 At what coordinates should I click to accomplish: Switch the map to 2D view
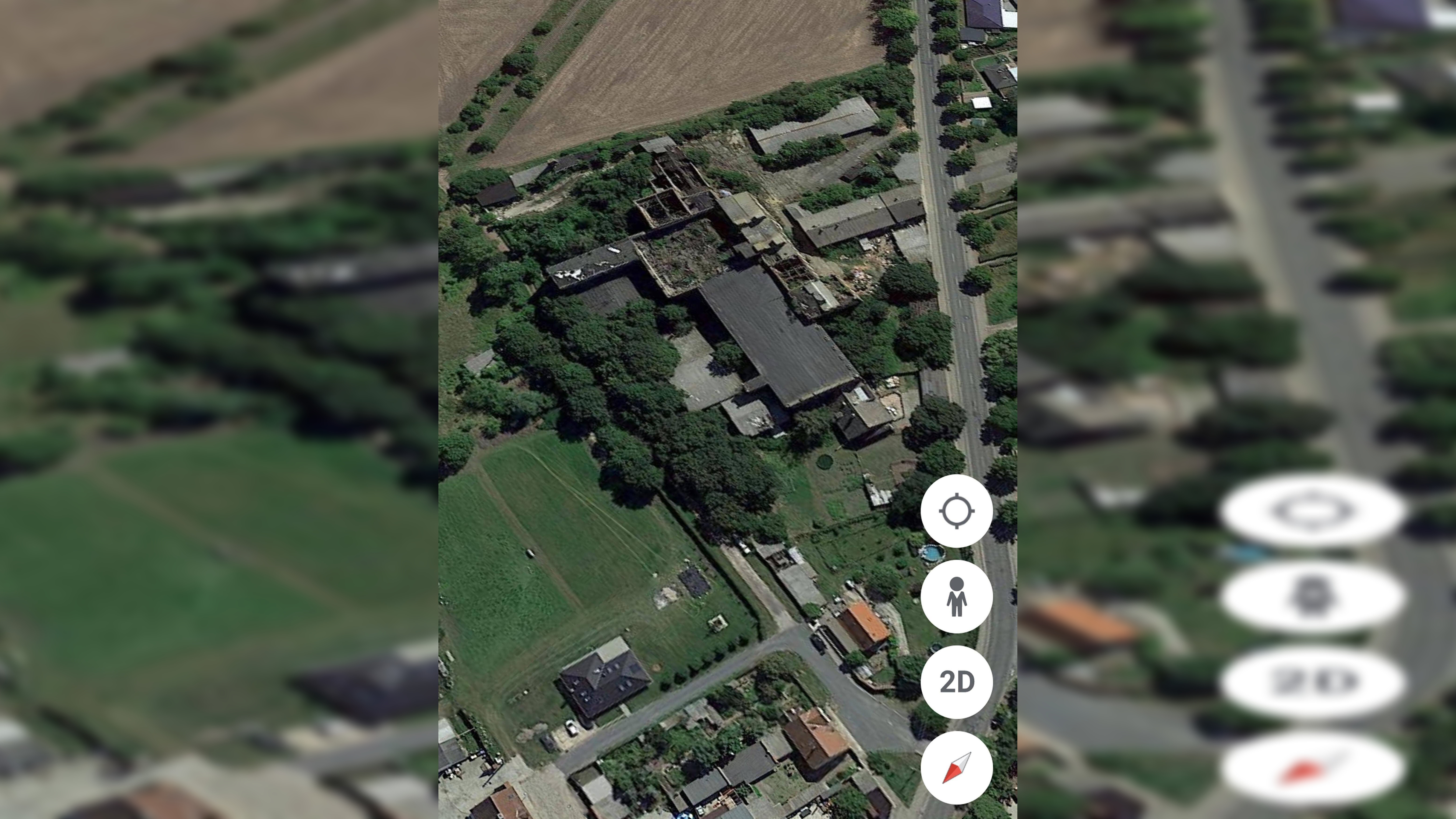pyautogui.click(x=956, y=682)
